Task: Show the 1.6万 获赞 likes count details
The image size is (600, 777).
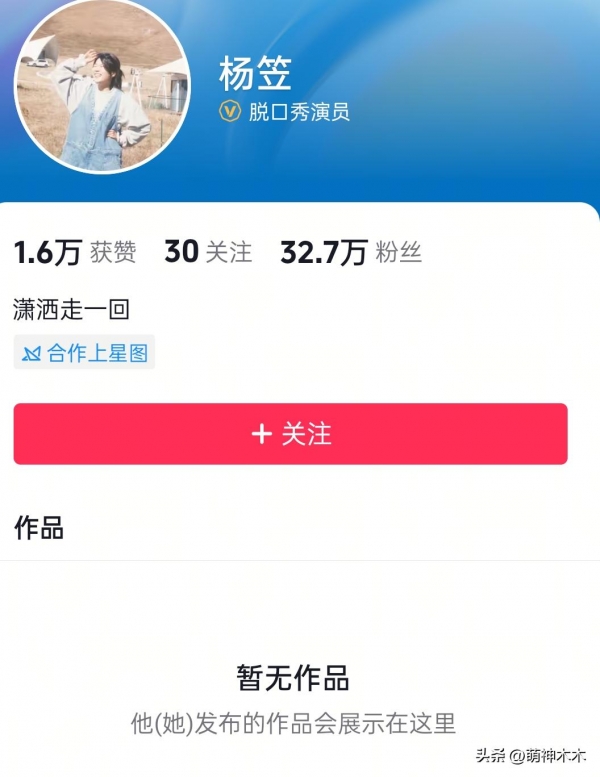Action: pyautogui.click(x=75, y=252)
